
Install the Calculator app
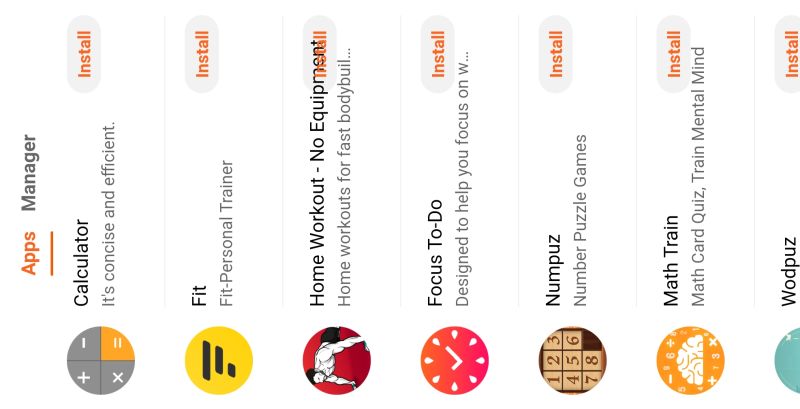[84, 54]
